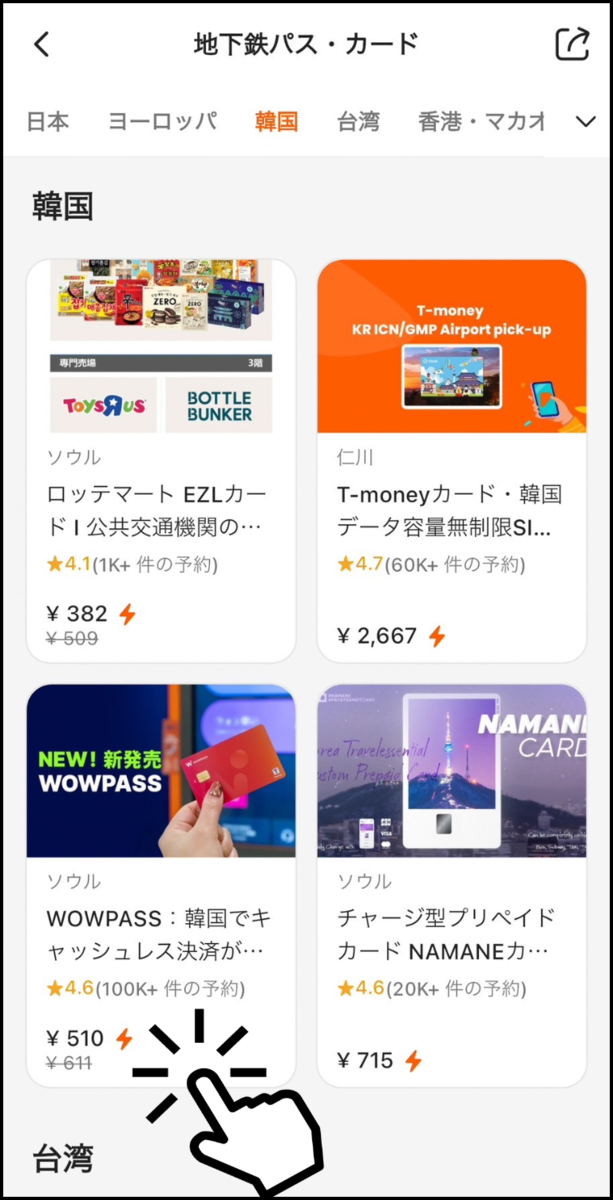The image size is (613, 1200).
Task: Open the T-moneyカード product card
Action: (452, 461)
